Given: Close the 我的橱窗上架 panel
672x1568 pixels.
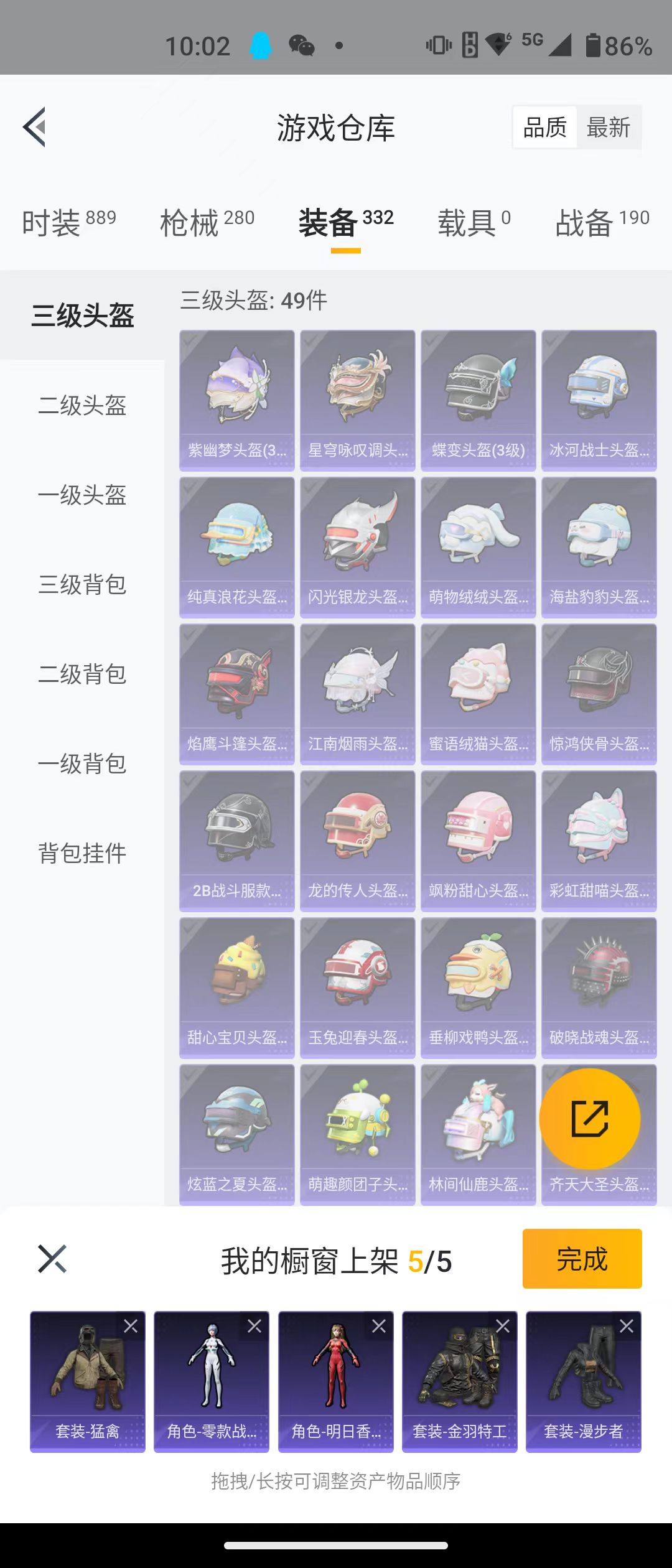Looking at the screenshot, I should coord(52,1259).
